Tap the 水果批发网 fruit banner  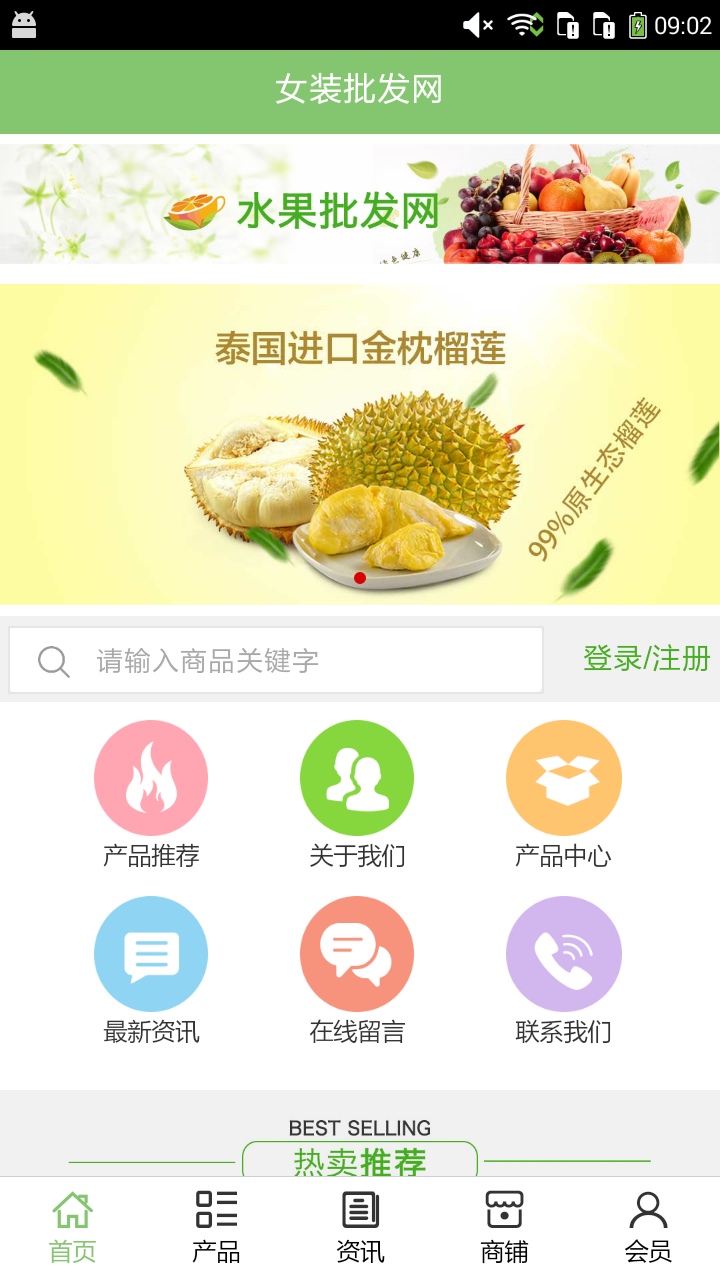pos(360,203)
